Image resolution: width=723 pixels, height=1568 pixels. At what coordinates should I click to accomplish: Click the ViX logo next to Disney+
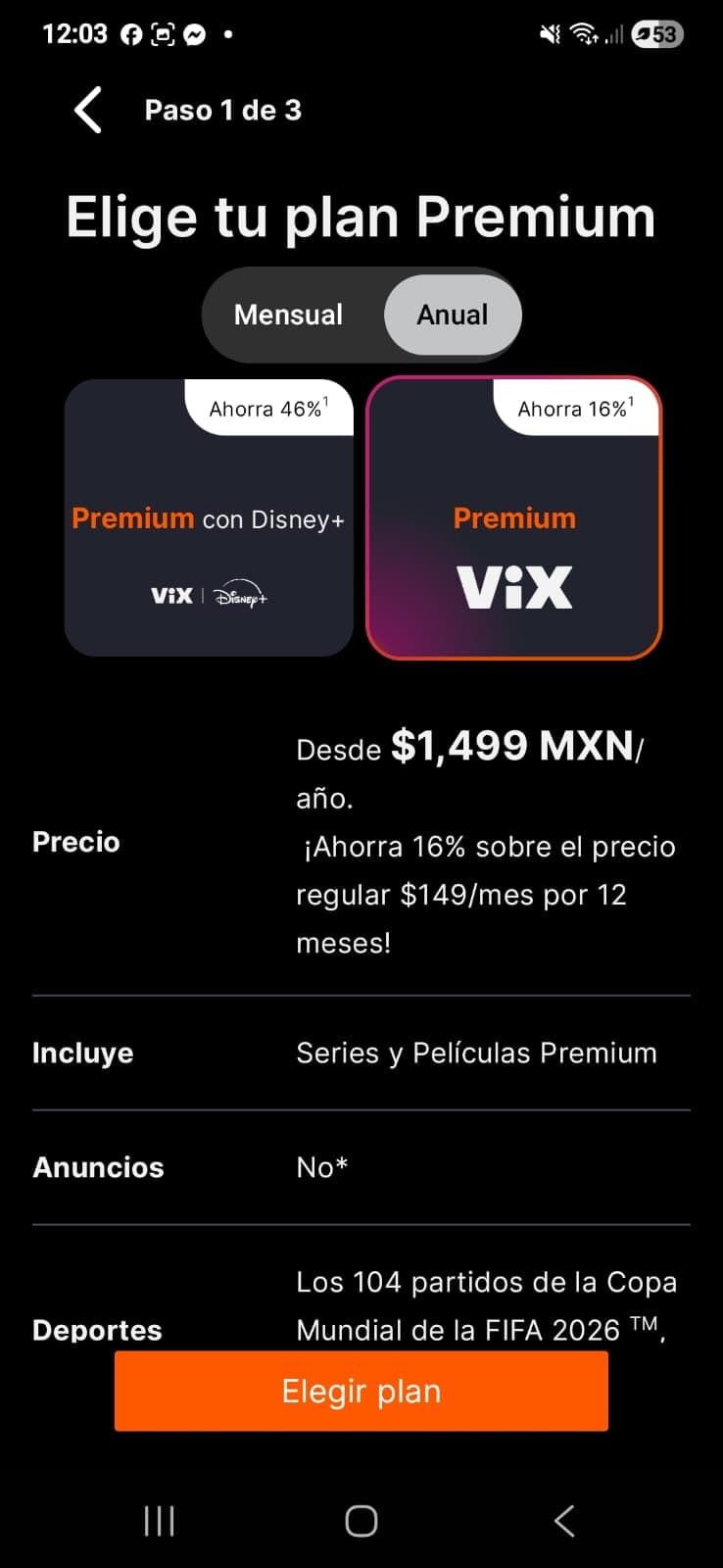pos(171,594)
